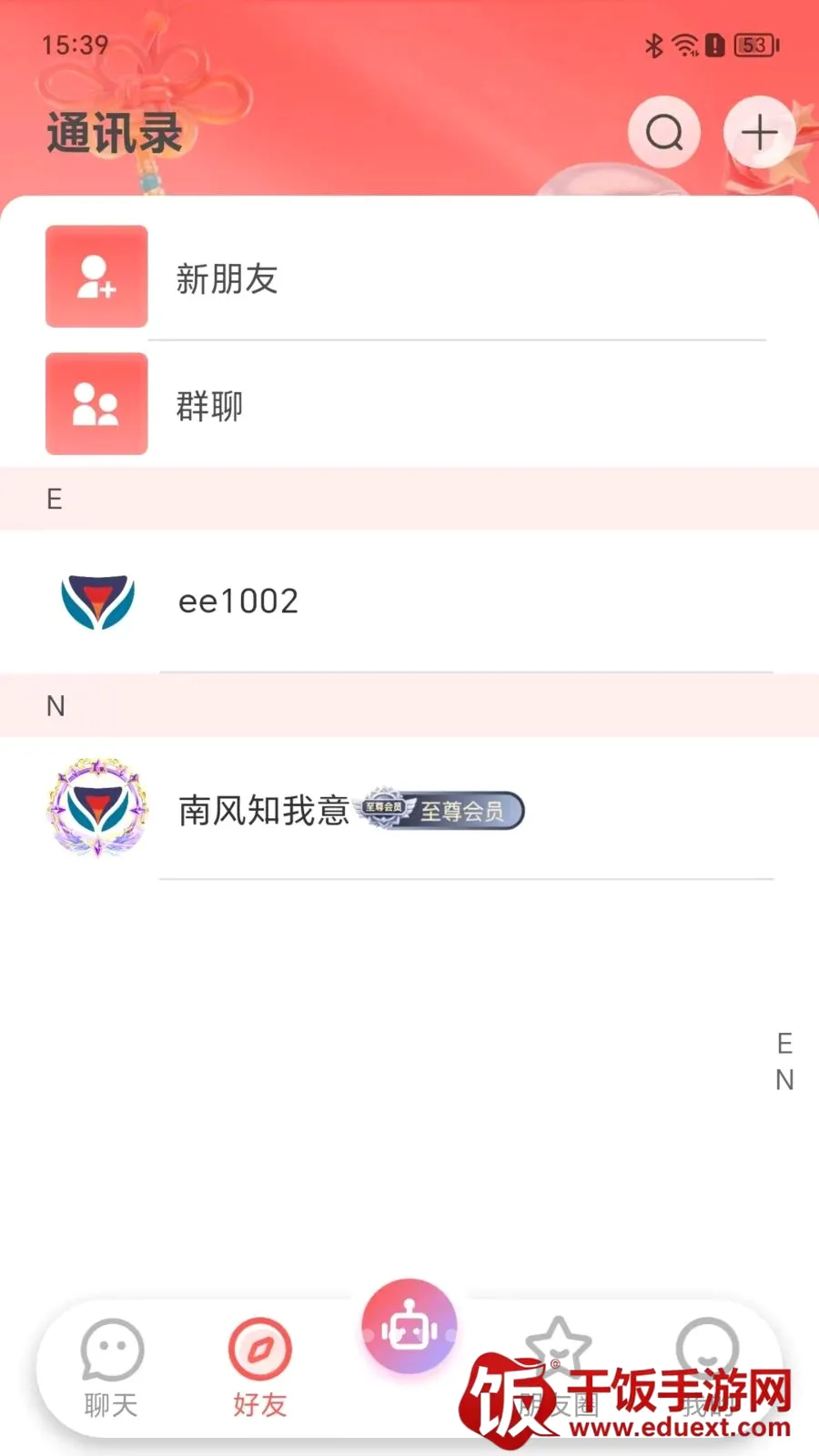The width and height of the screenshot is (819, 1456).
Task: Open 群聊 group chats
Action: [x=409, y=404]
